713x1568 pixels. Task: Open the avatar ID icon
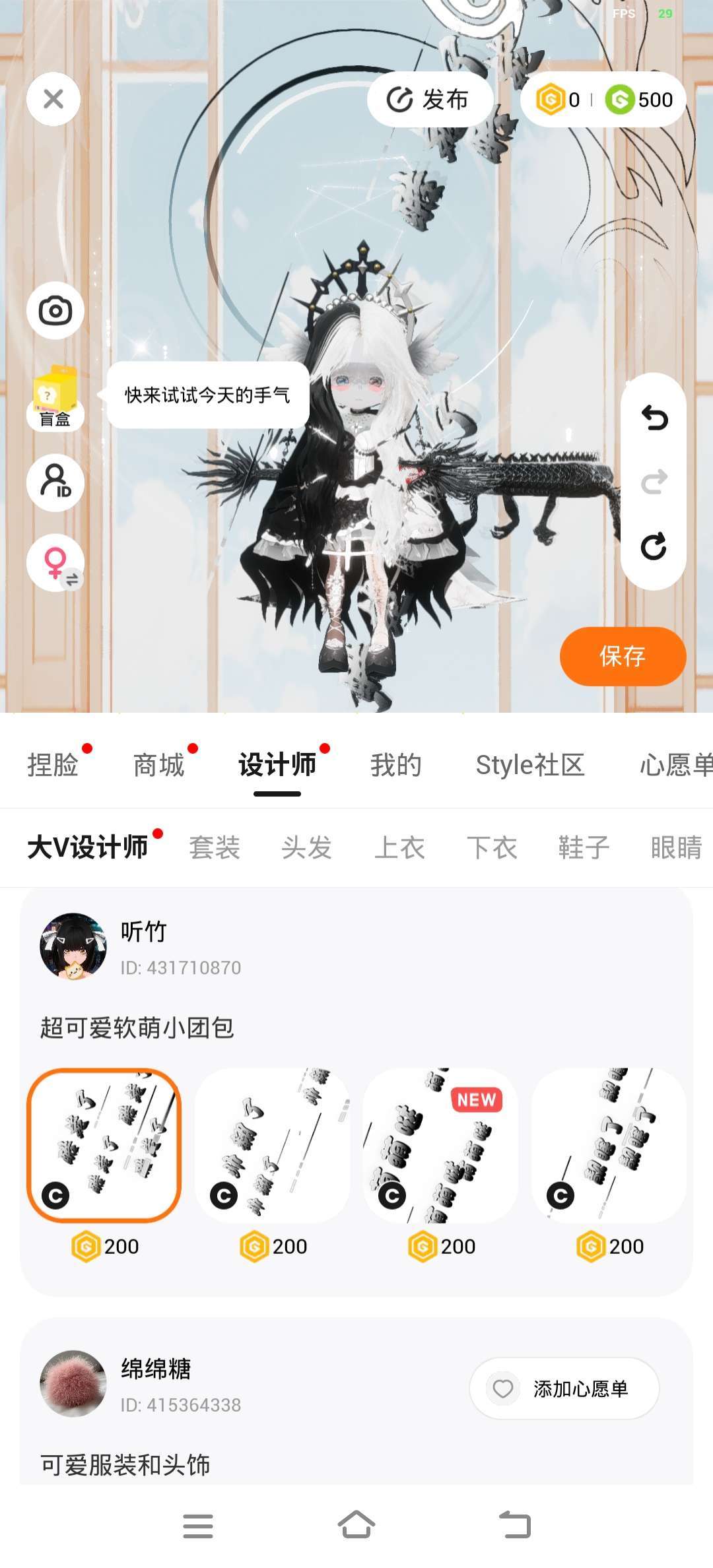click(55, 482)
